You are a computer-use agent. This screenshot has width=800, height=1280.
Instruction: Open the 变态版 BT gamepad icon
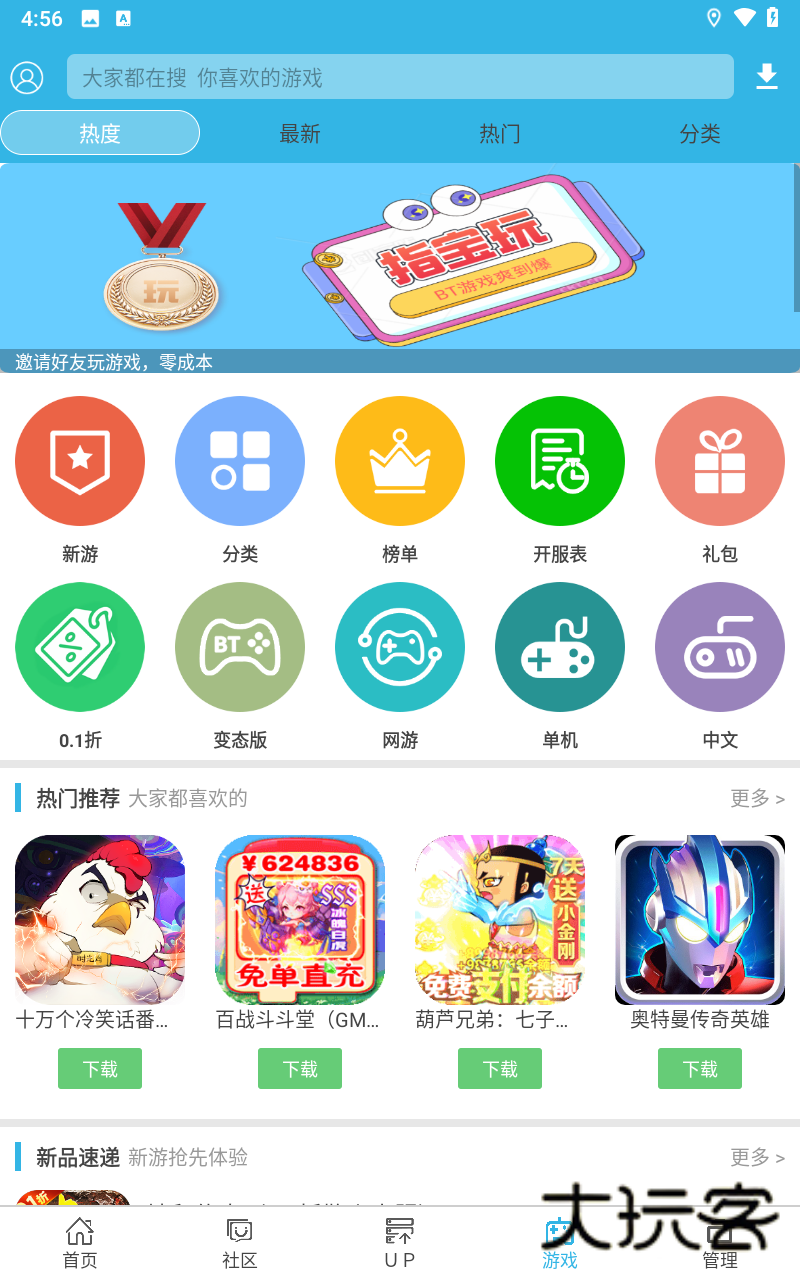pos(240,647)
